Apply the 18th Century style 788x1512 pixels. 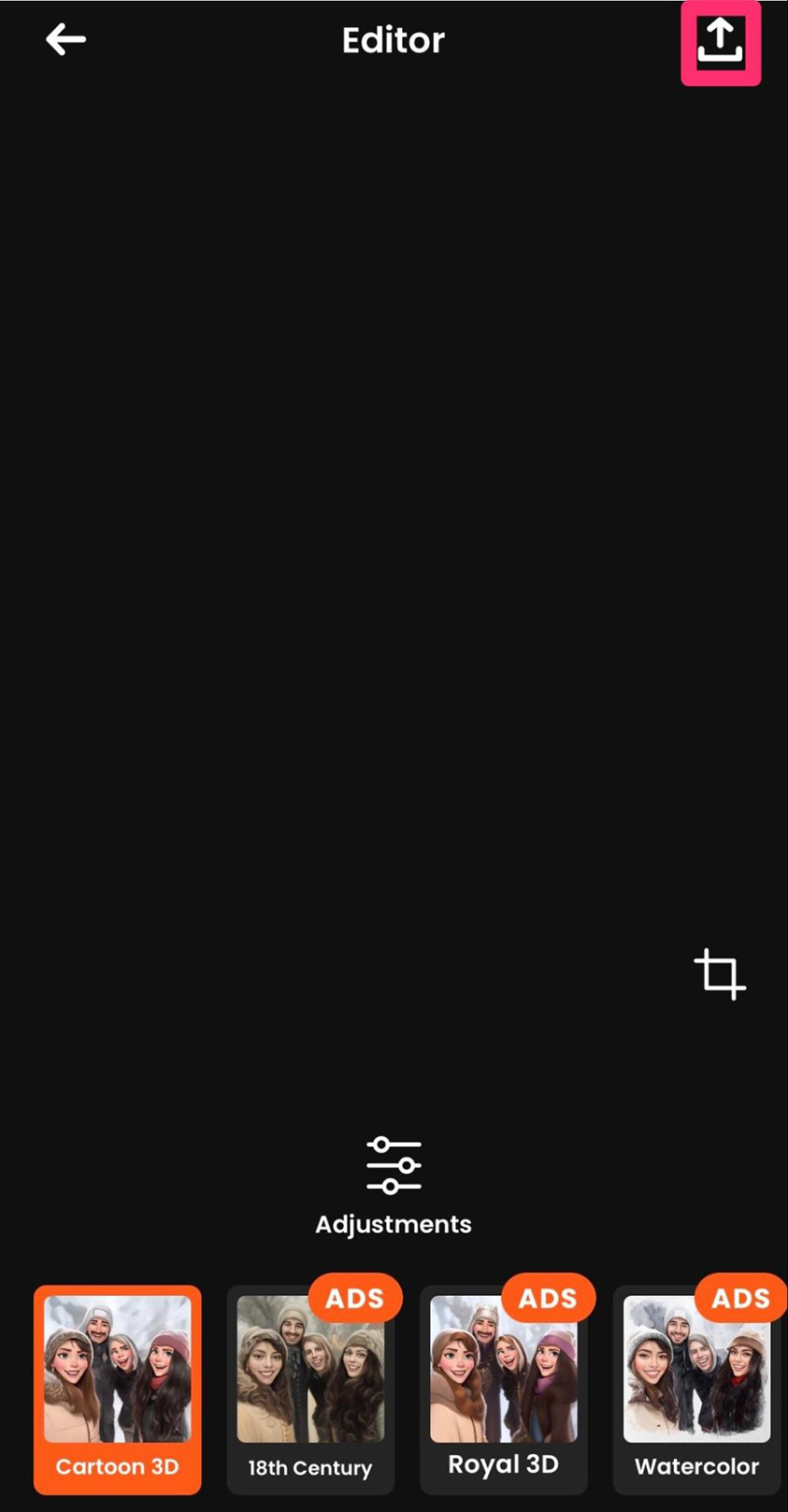(310, 1389)
